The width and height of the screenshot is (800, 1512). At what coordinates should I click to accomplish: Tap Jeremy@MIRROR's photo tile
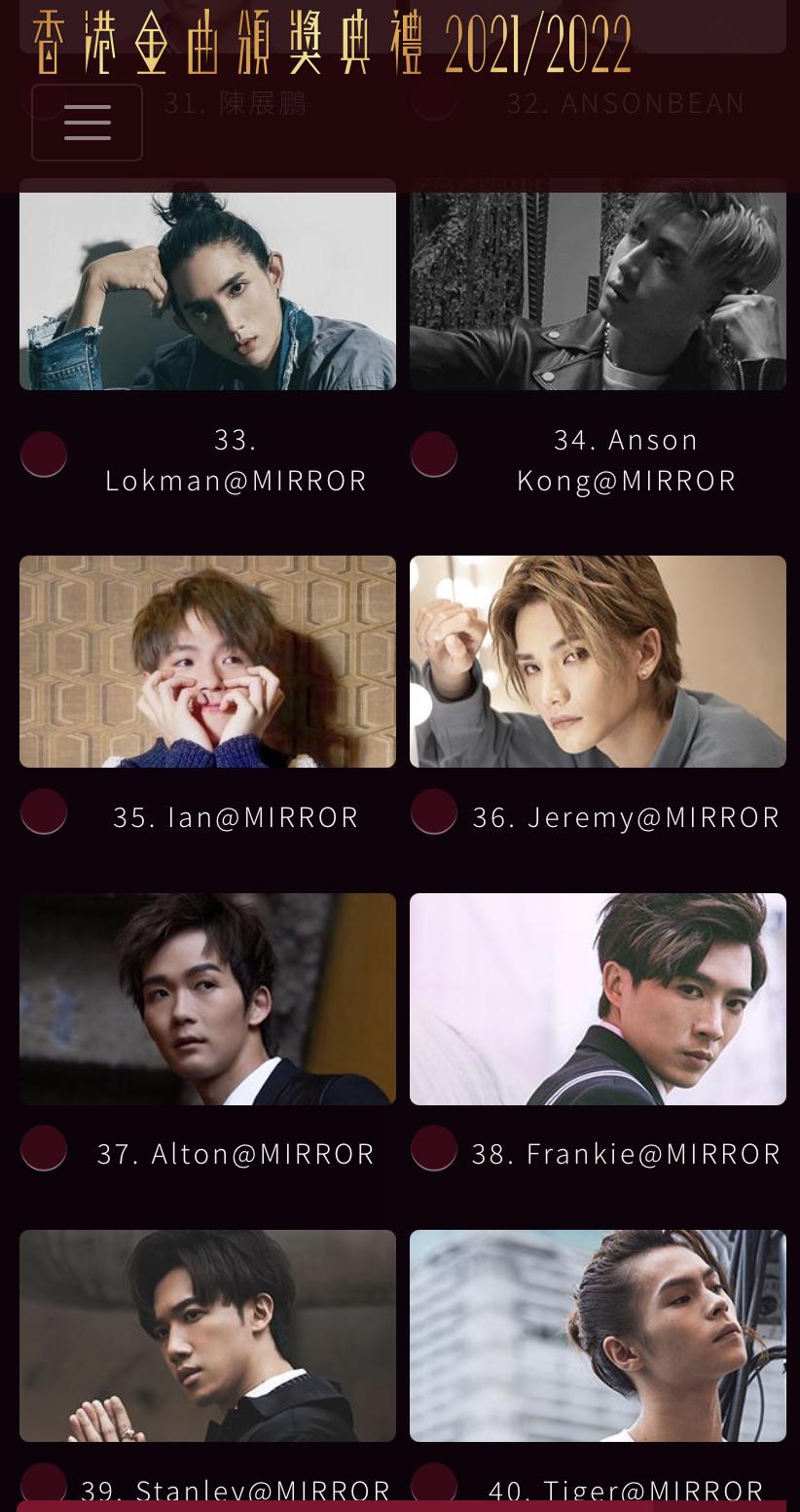point(598,662)
